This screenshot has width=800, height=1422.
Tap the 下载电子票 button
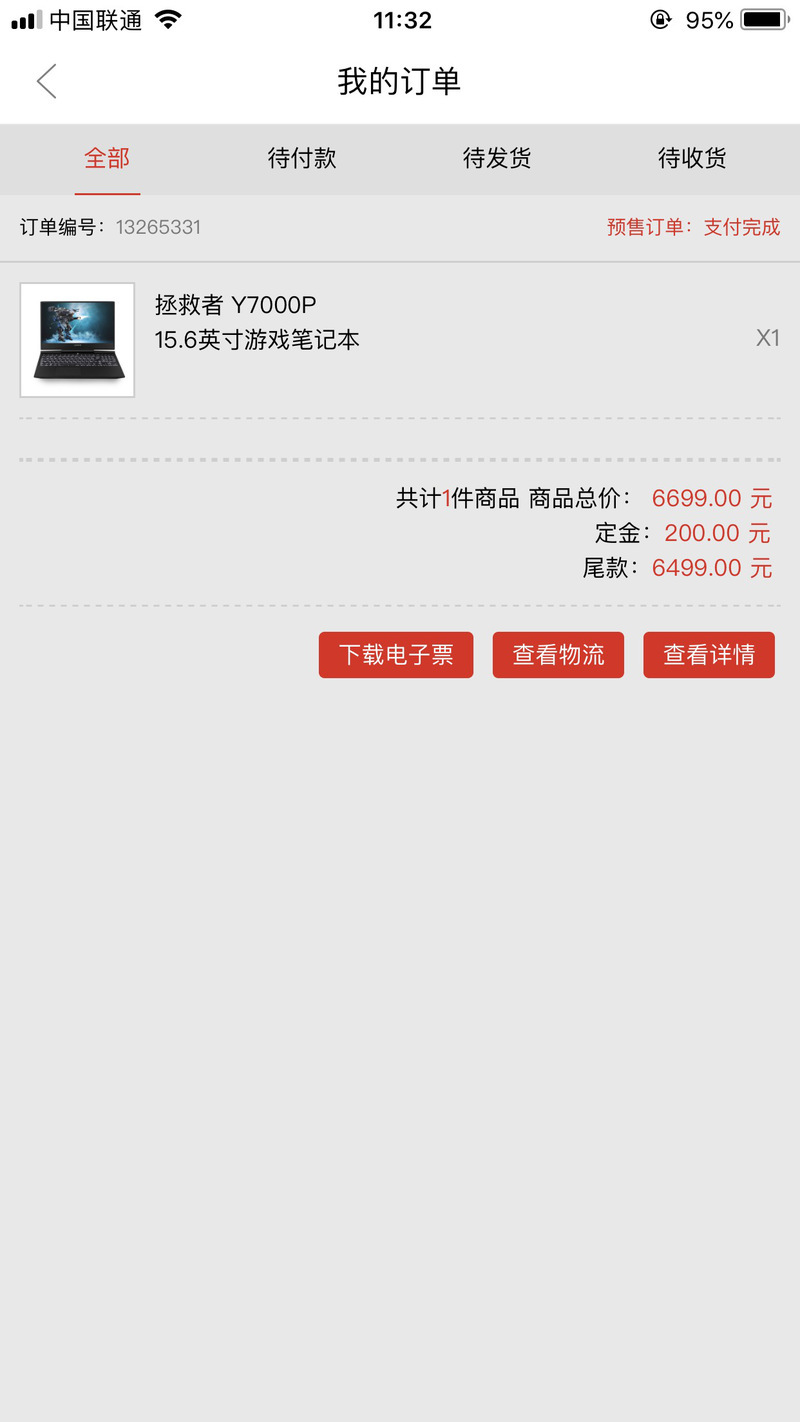(x=396, y=655)
